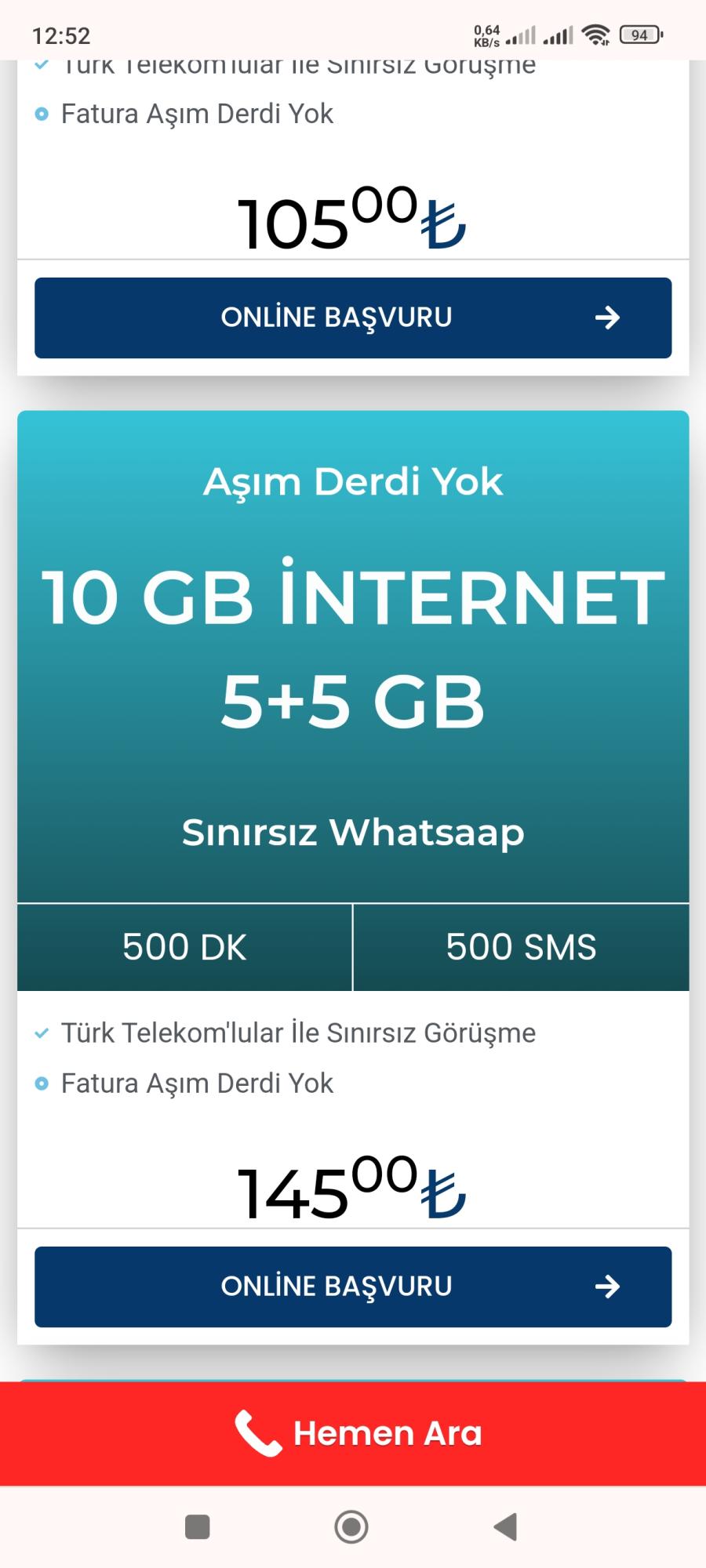Tap ONLINE BAŞVURU under the 105 TL plan

(353, 318)
